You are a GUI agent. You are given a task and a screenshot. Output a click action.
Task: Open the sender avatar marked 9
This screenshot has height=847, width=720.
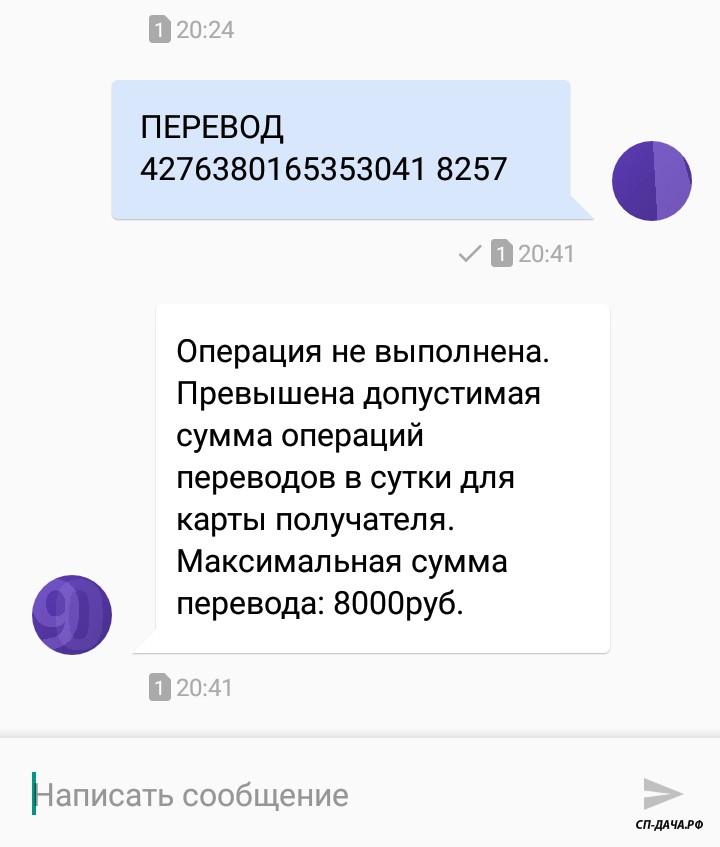[x=72, y=614]
